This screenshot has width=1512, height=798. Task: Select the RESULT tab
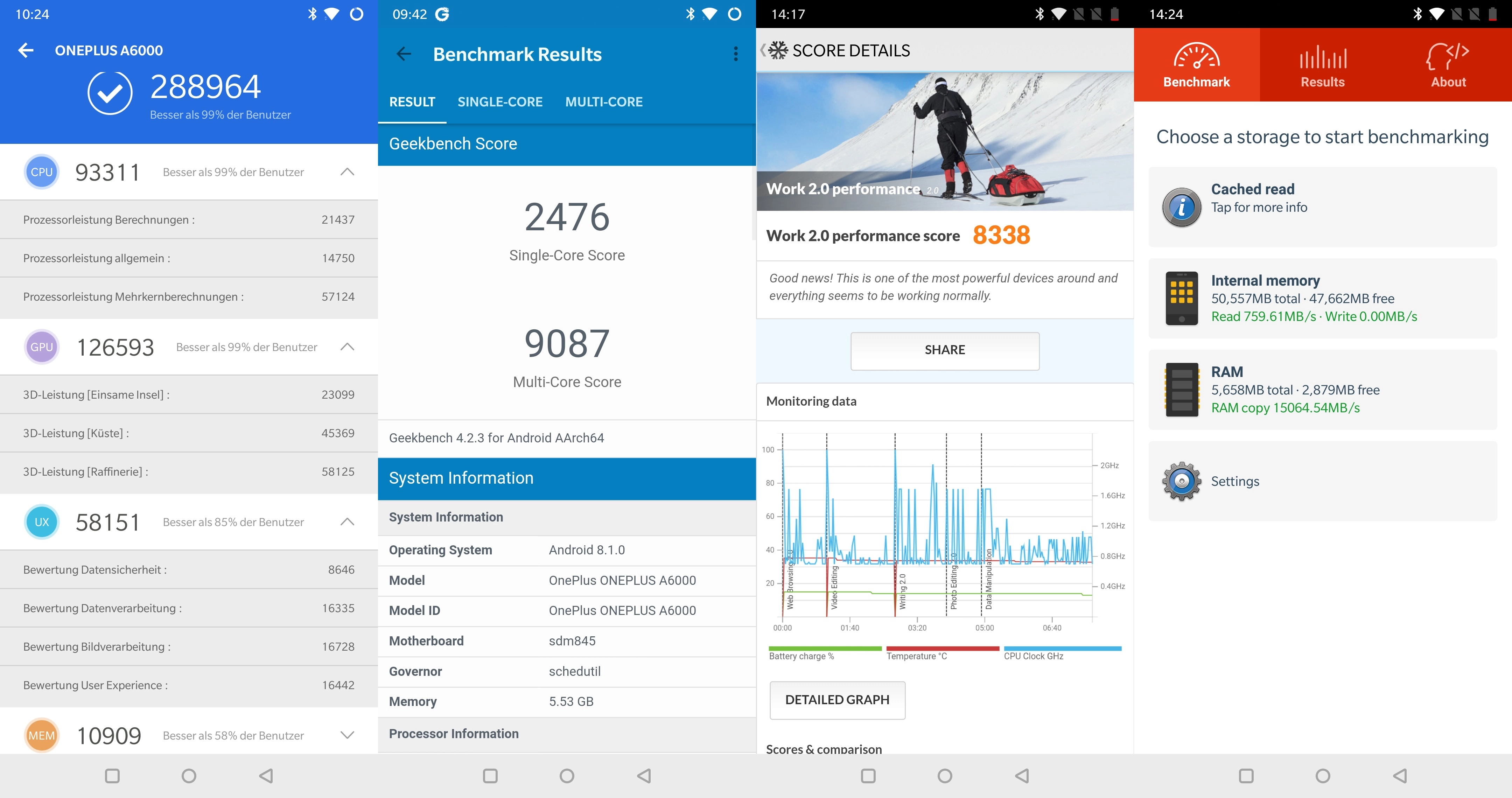pyautogui.click(x=412, y=102)
